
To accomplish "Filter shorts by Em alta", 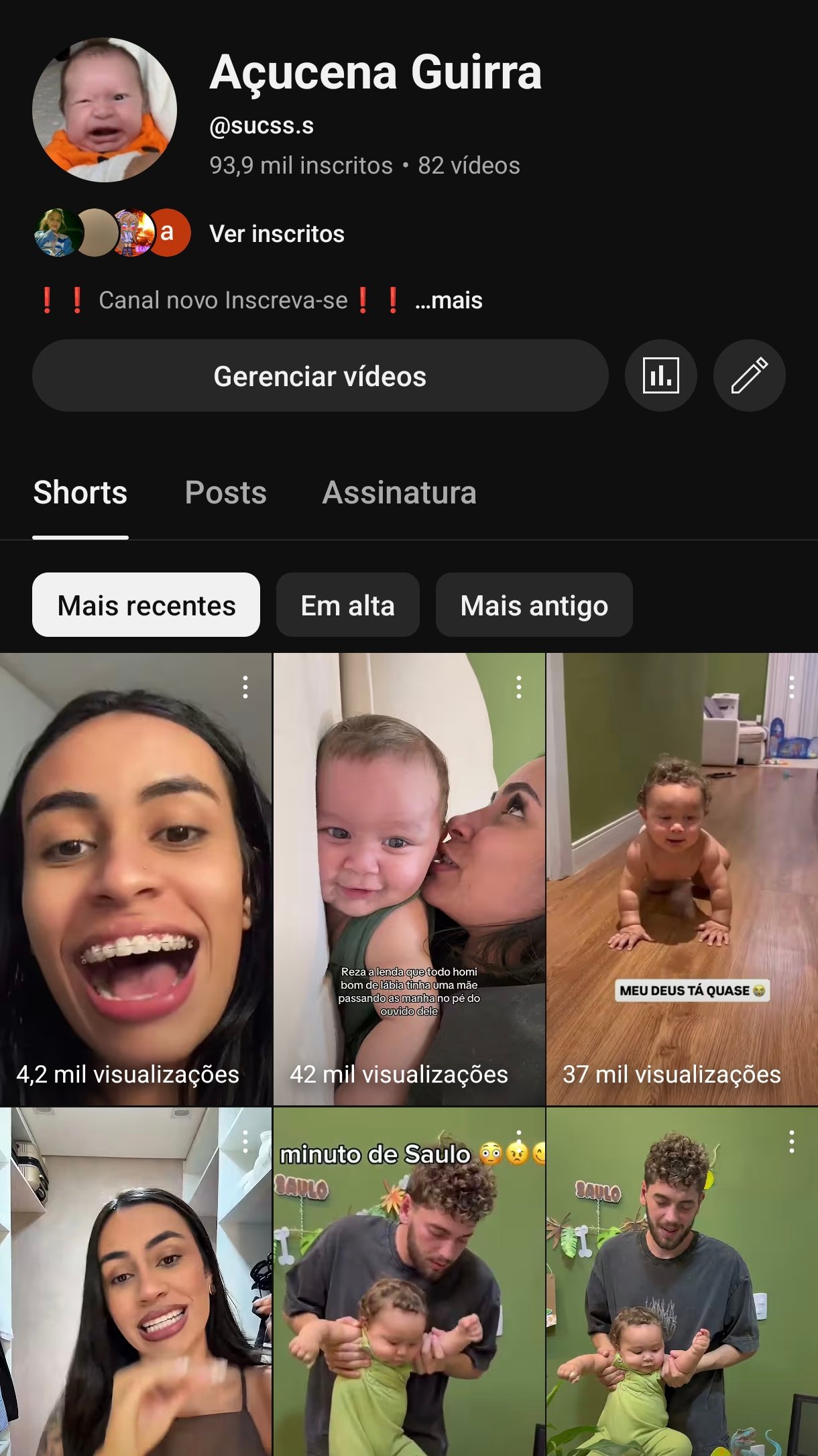I will point(347,605).
